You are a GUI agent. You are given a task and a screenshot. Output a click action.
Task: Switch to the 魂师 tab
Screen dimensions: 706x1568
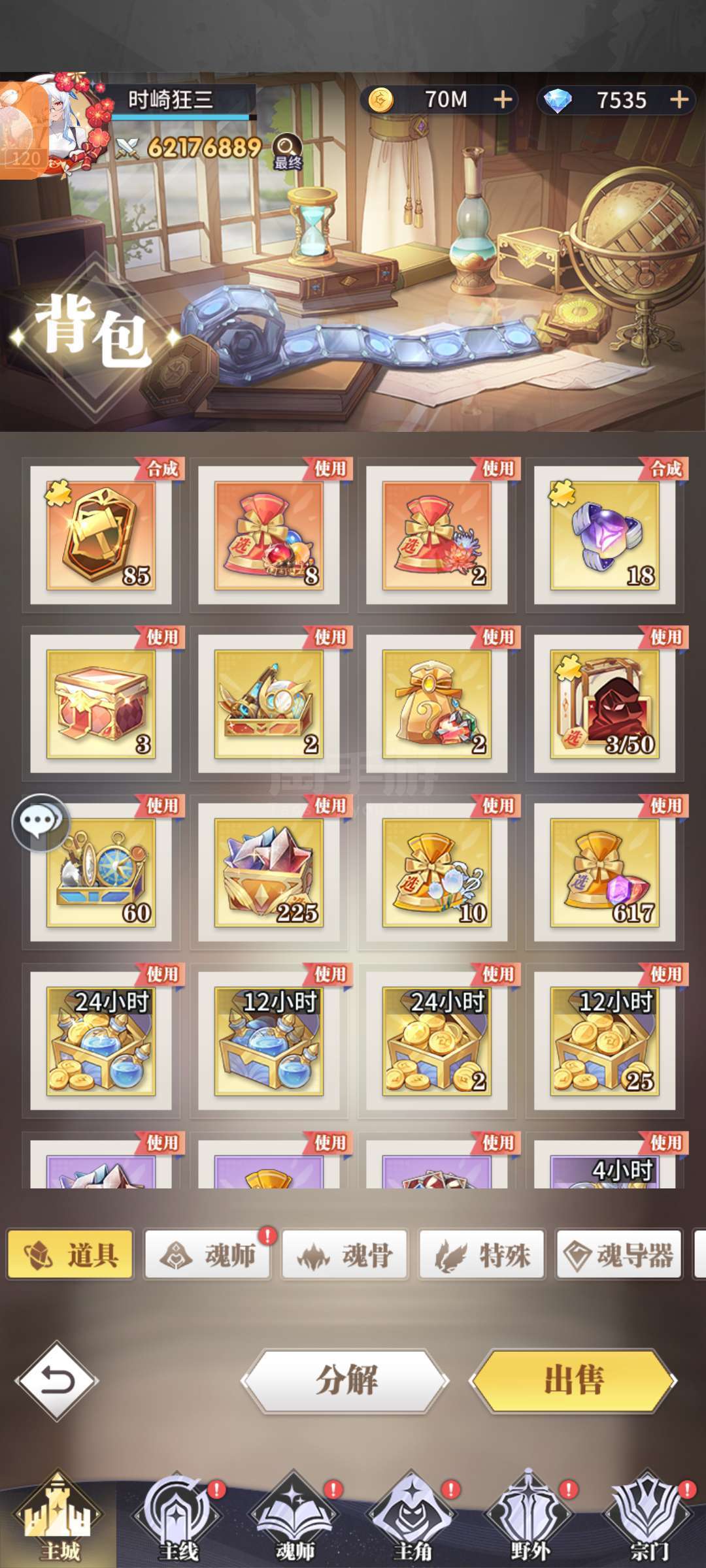tap(208, 1254)
